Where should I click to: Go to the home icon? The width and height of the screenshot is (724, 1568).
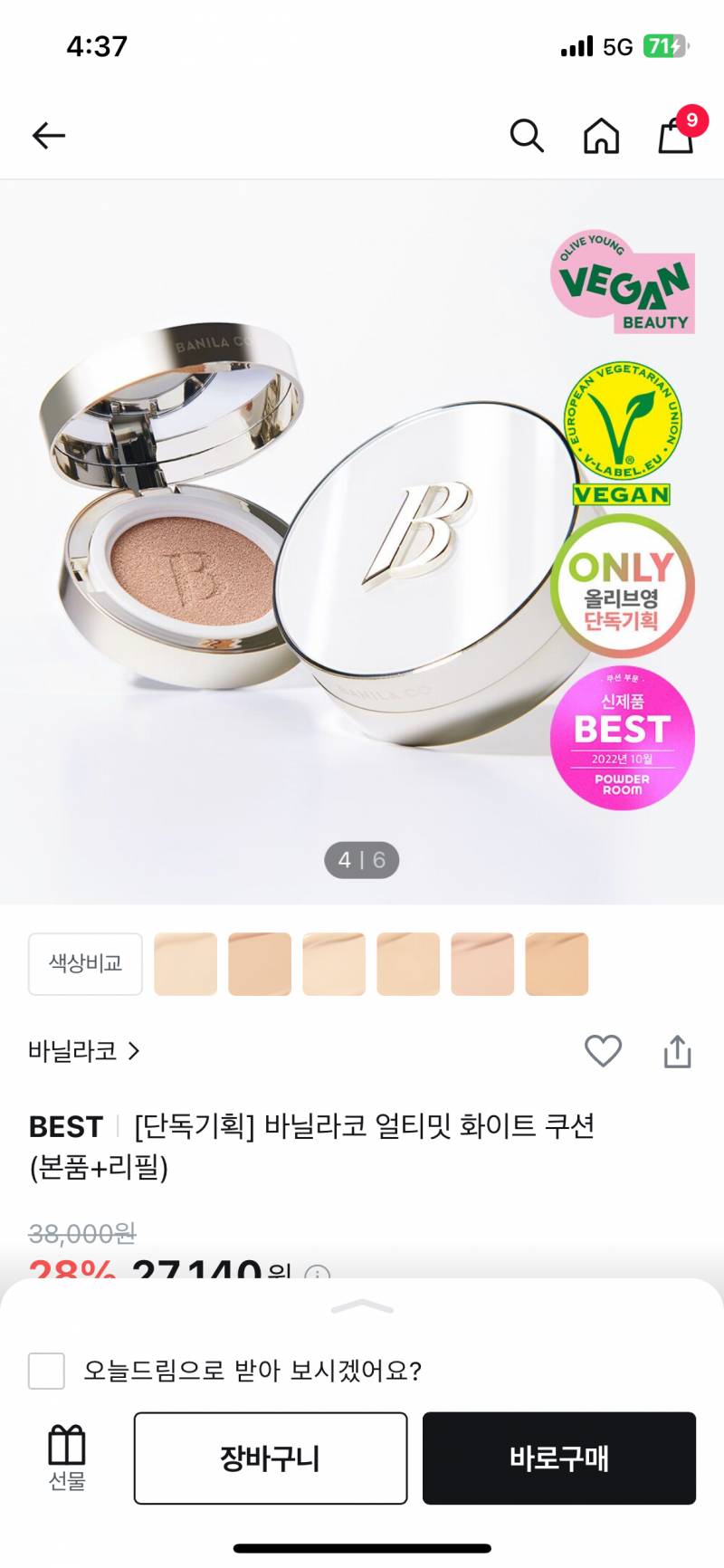pyautogui.click(x=601, y=136)
